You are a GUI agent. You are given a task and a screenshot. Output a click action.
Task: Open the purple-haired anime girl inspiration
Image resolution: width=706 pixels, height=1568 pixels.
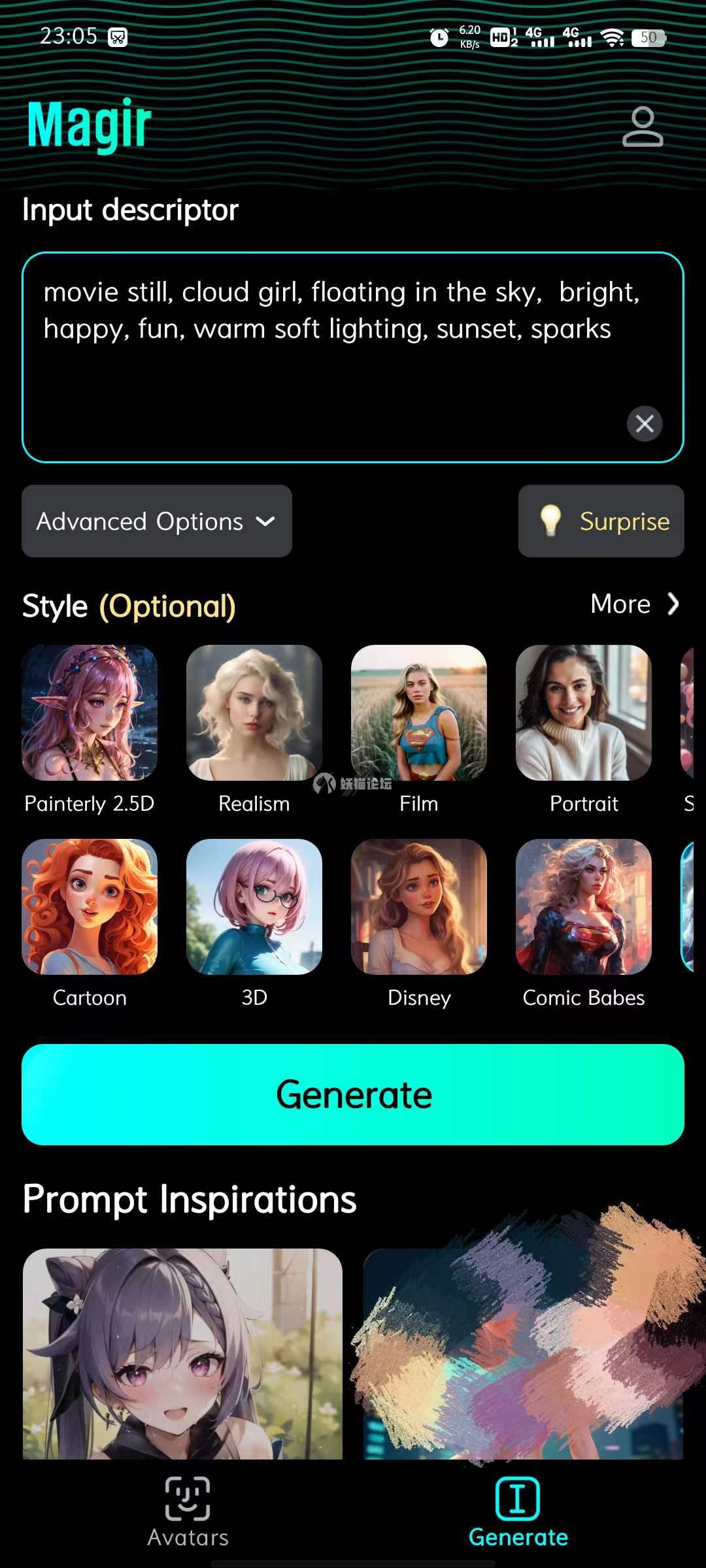point(182,1354)
